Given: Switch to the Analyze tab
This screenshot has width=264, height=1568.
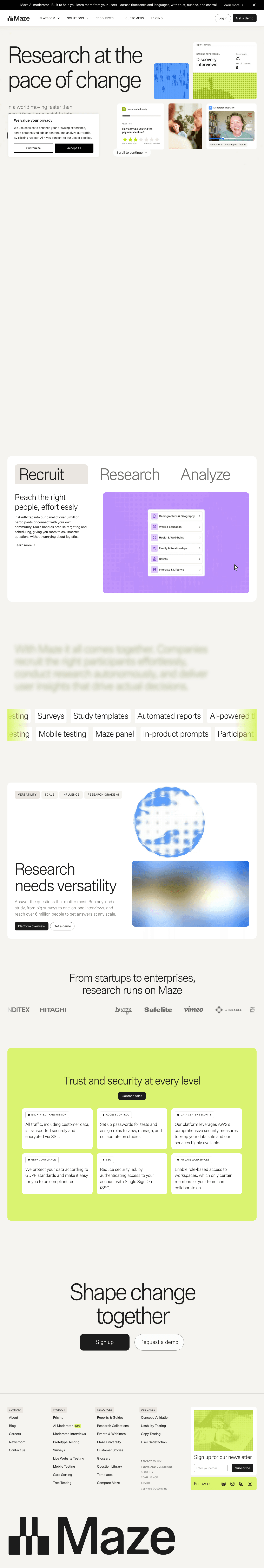Looking at the screenshot, I should [205, 475].
